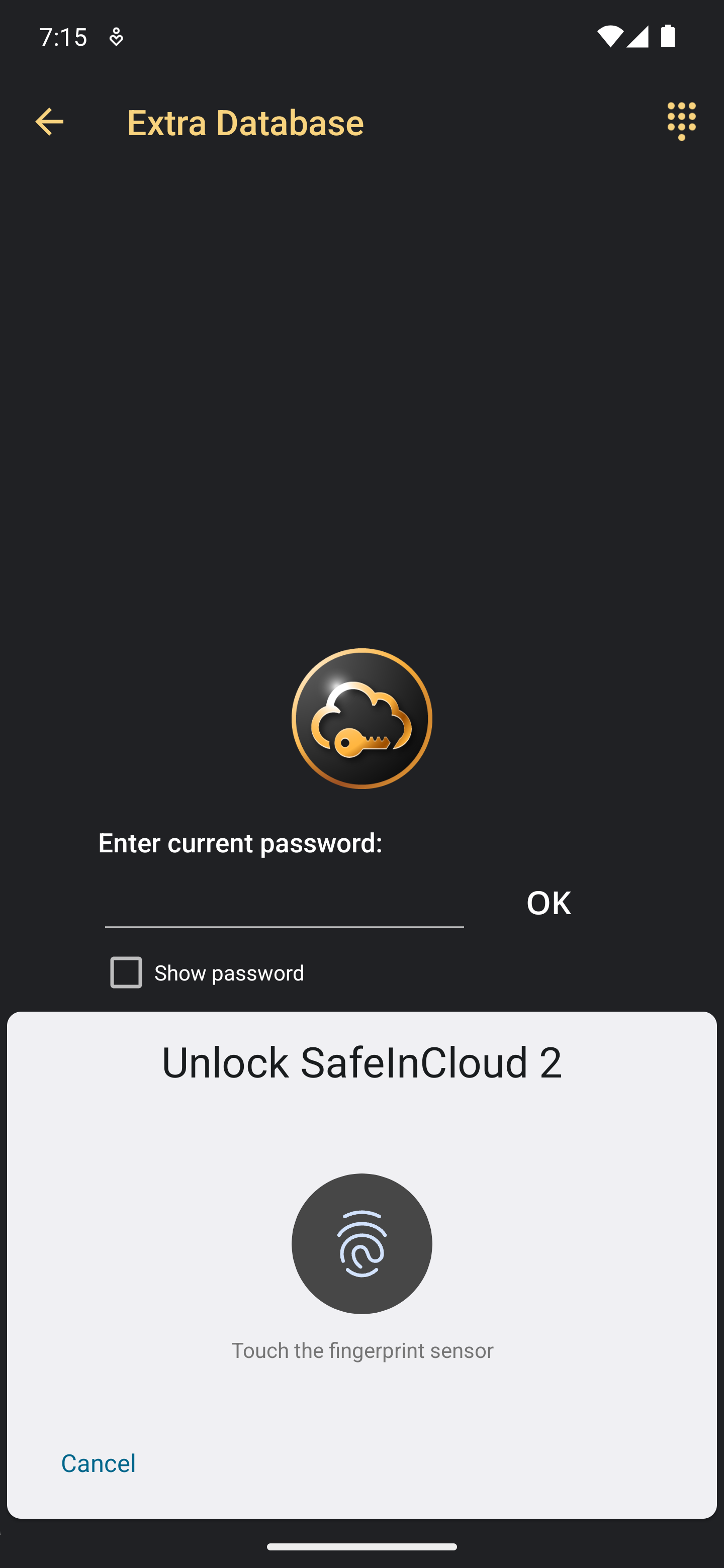Open the keypad icon in toolbar
The height and width of the screenshot is (1568, 724).
[x=681, y=121]
